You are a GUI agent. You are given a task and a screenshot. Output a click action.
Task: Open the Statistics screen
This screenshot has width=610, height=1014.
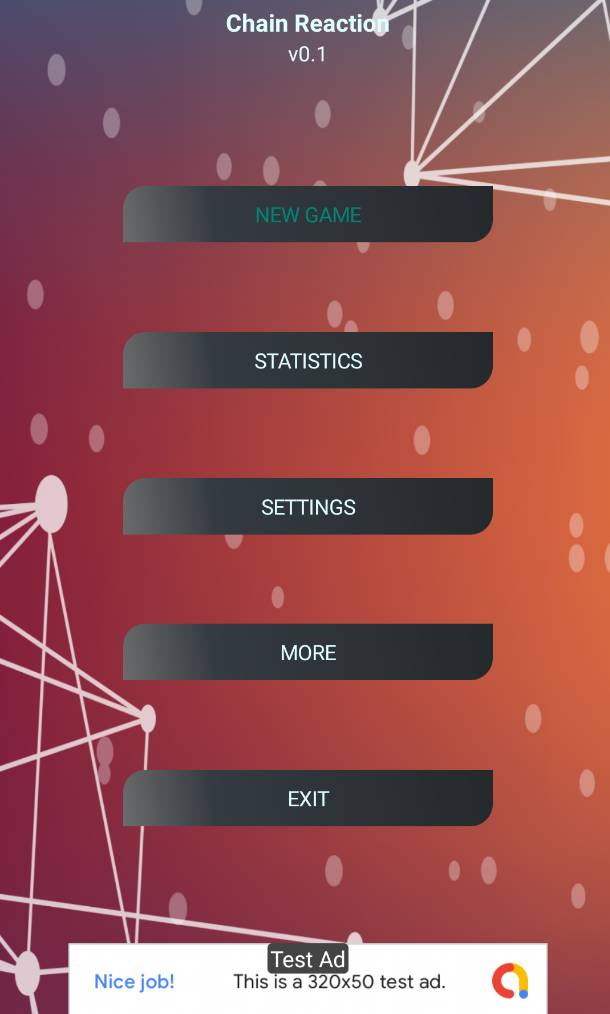(308, 360)
